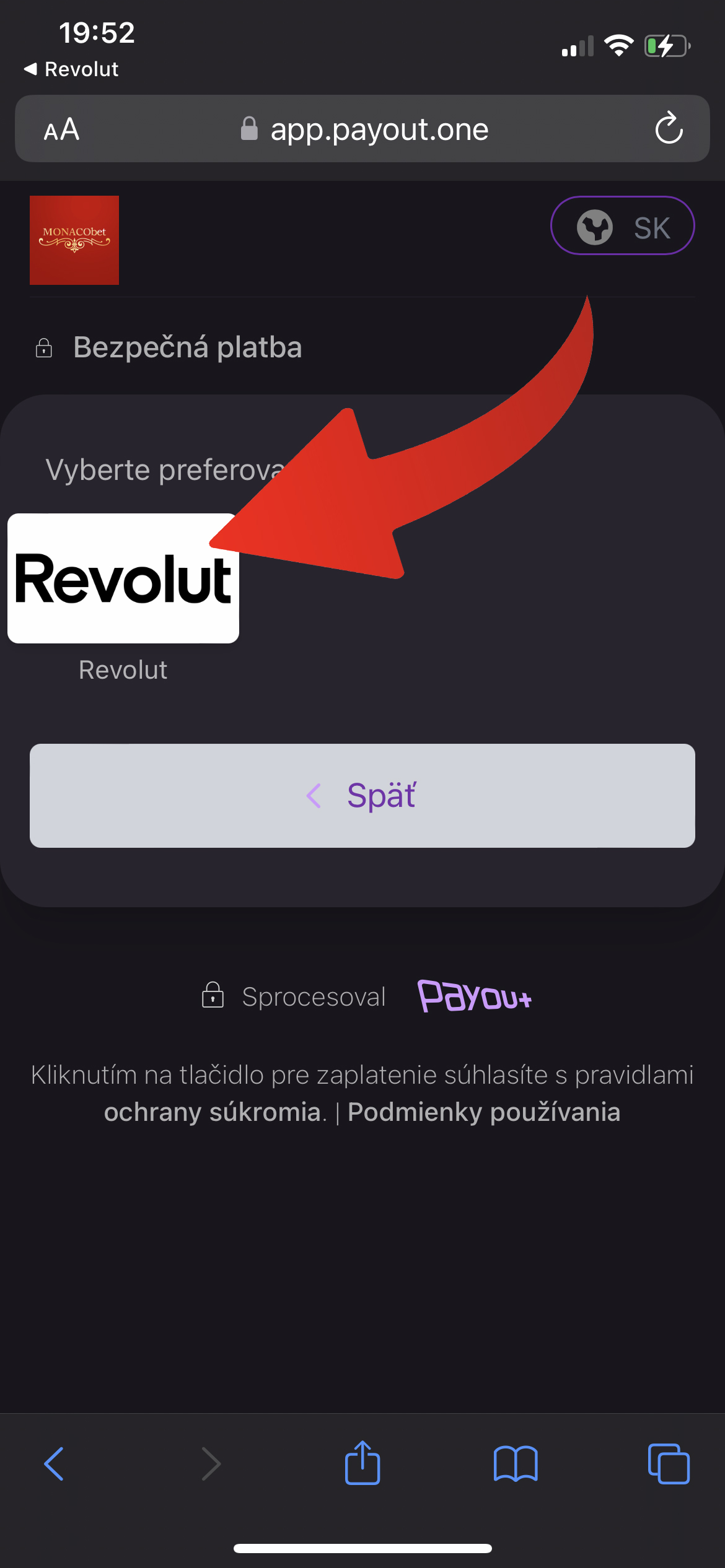Select the Revolut payment tile
This screenshot has width=725, height=1568.
click(x=123, y=578)
